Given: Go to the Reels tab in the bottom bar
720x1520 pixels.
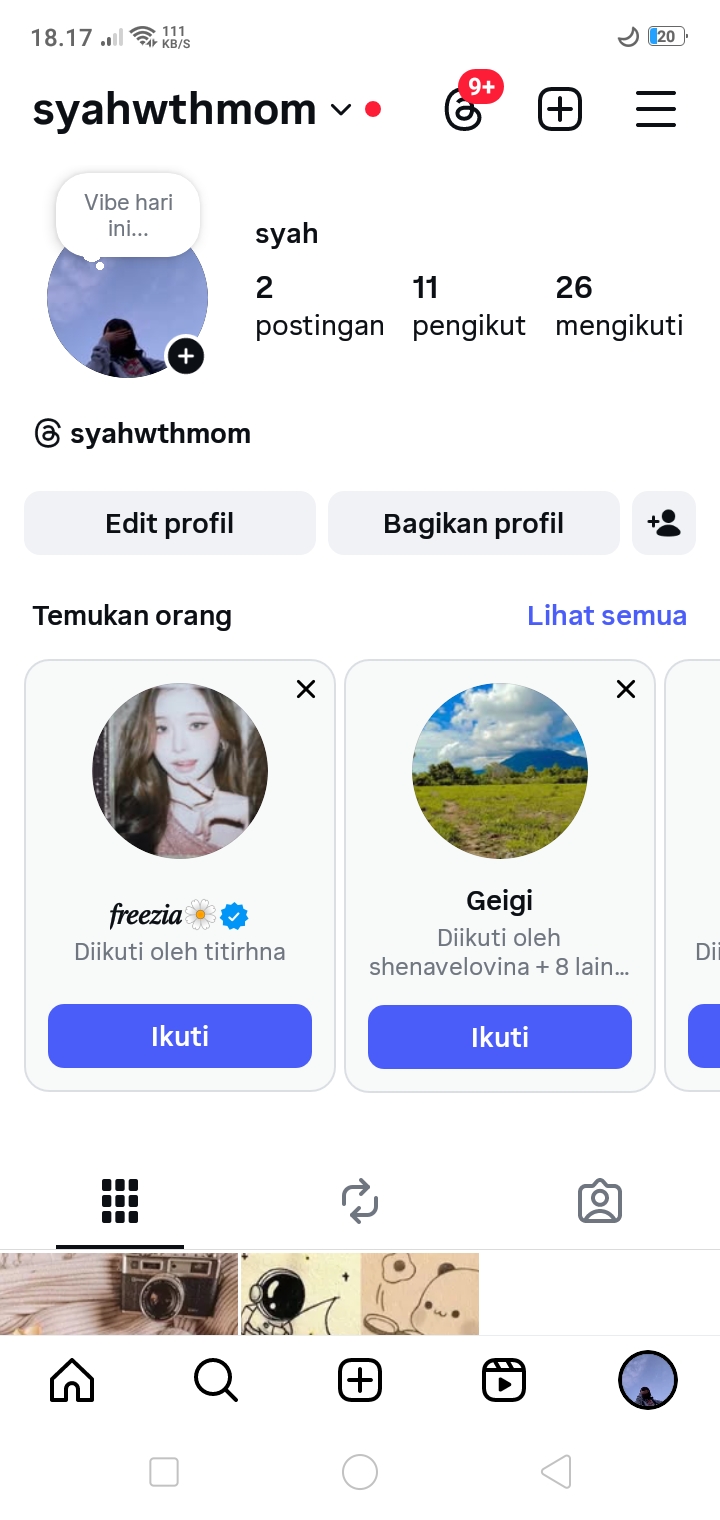Looking at the screenshot, I should click(x=504, y=1381).
